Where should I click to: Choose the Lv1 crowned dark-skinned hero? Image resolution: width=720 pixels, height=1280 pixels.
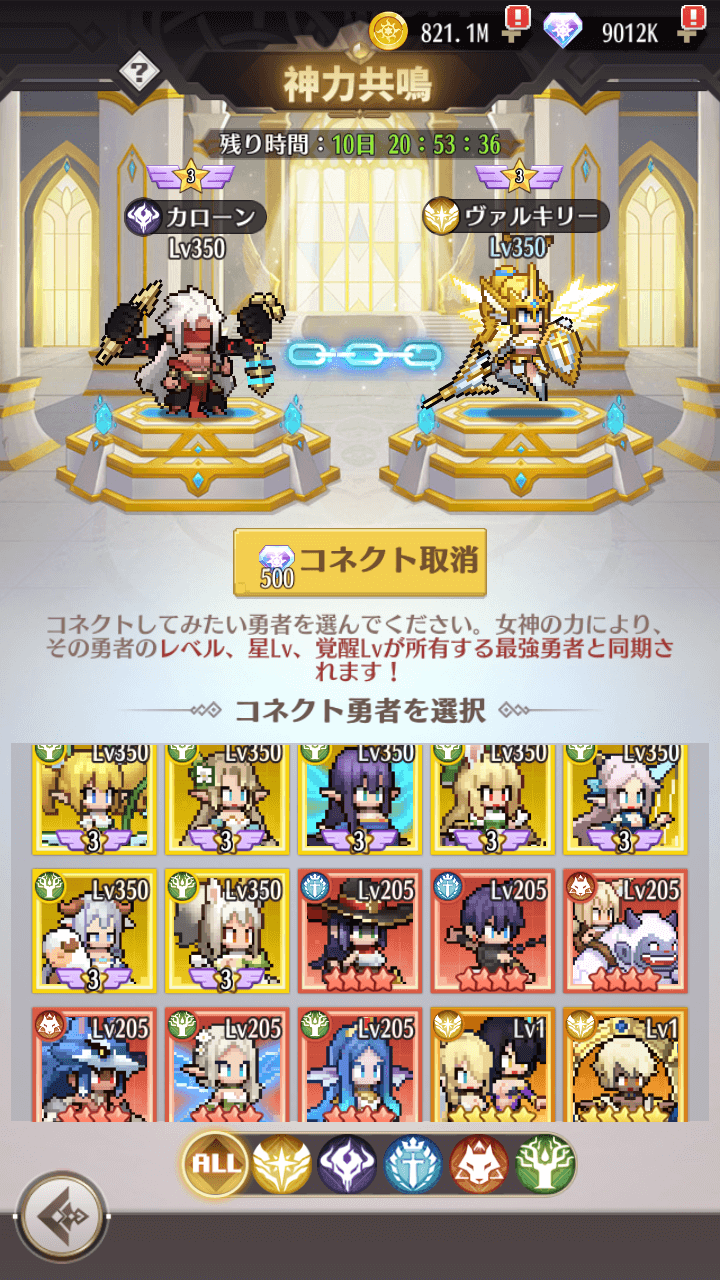pos(625,1065)
